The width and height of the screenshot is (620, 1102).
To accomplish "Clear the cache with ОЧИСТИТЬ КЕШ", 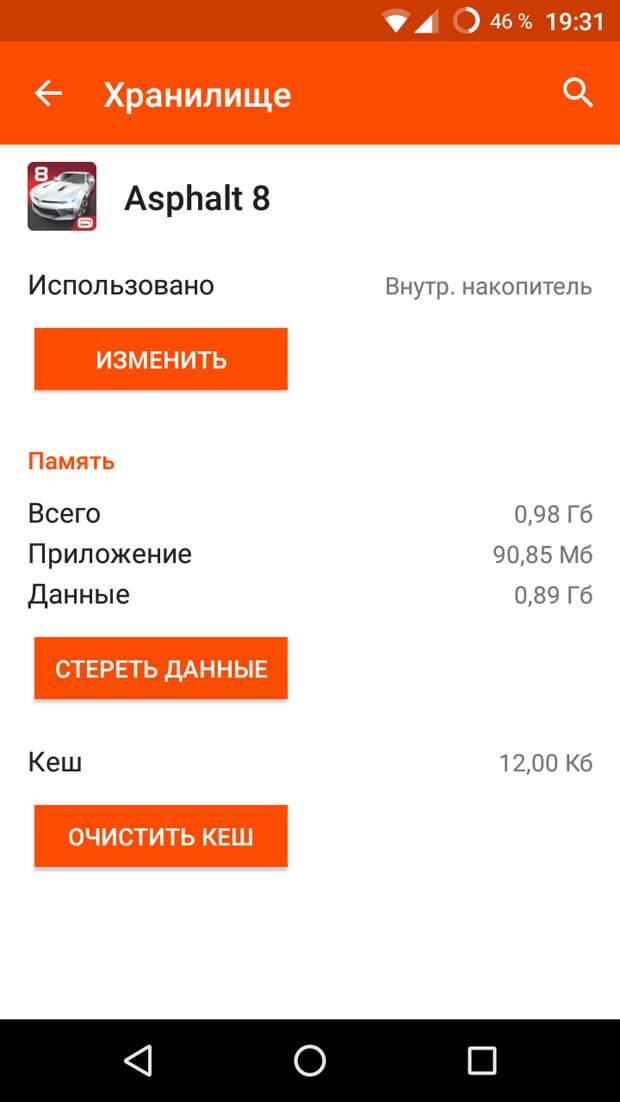I will (161, 836).
